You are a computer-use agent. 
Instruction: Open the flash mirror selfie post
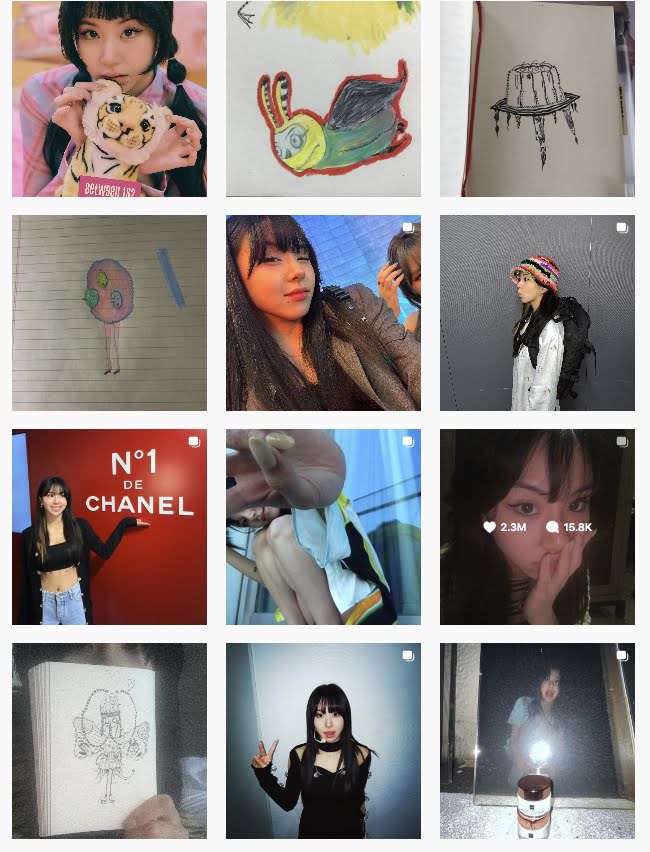[x=537, y=740]
